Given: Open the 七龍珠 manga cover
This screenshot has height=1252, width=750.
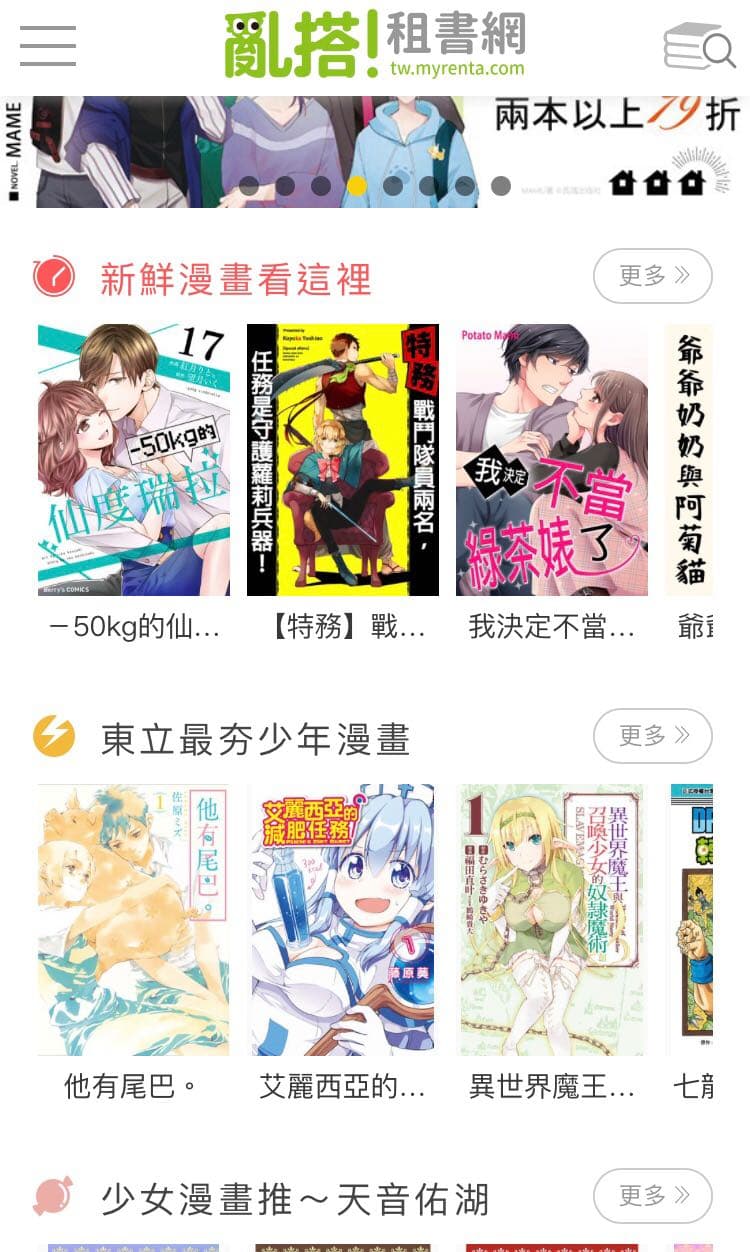Looking at the screenshot, I should coord(689,920).
